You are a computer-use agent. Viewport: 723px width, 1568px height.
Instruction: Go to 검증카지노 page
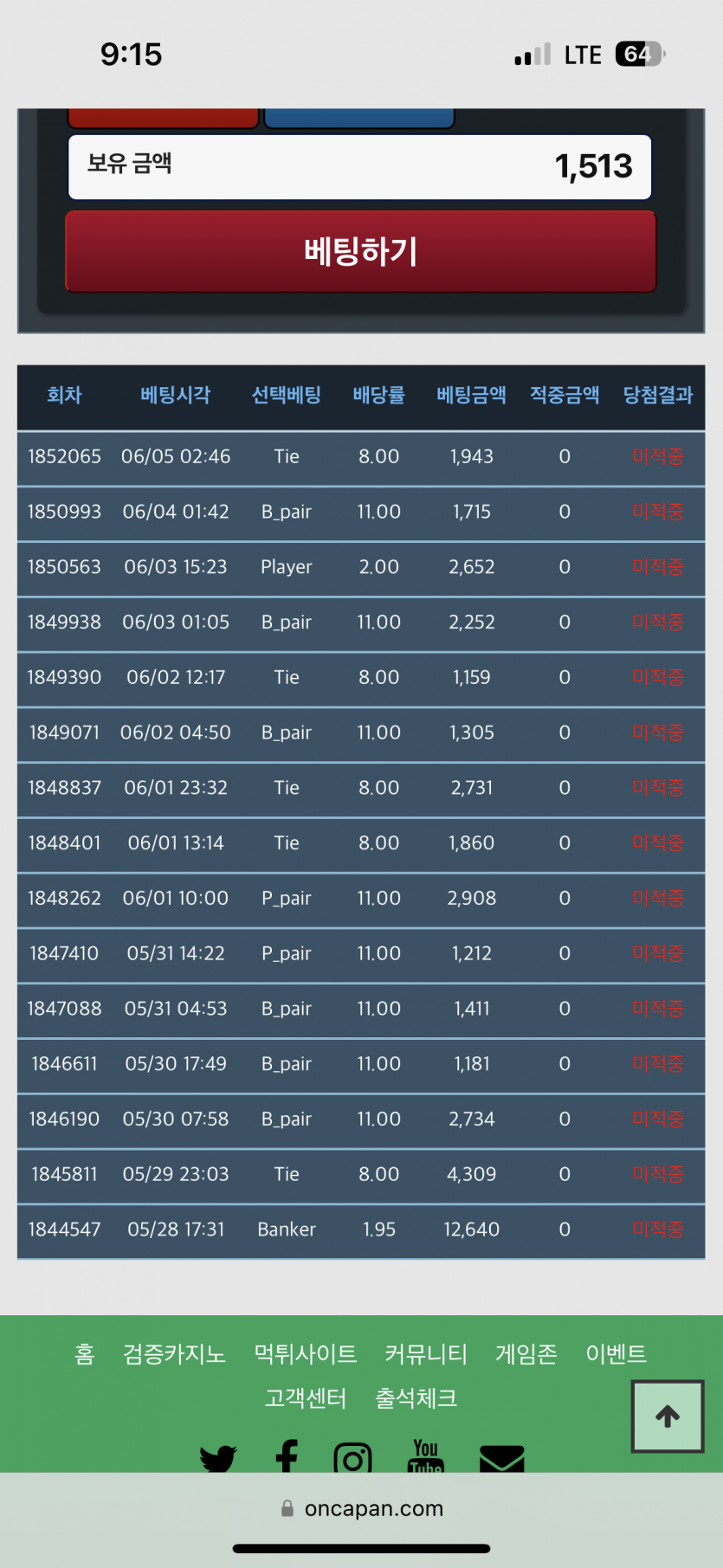pos(174,1353)
